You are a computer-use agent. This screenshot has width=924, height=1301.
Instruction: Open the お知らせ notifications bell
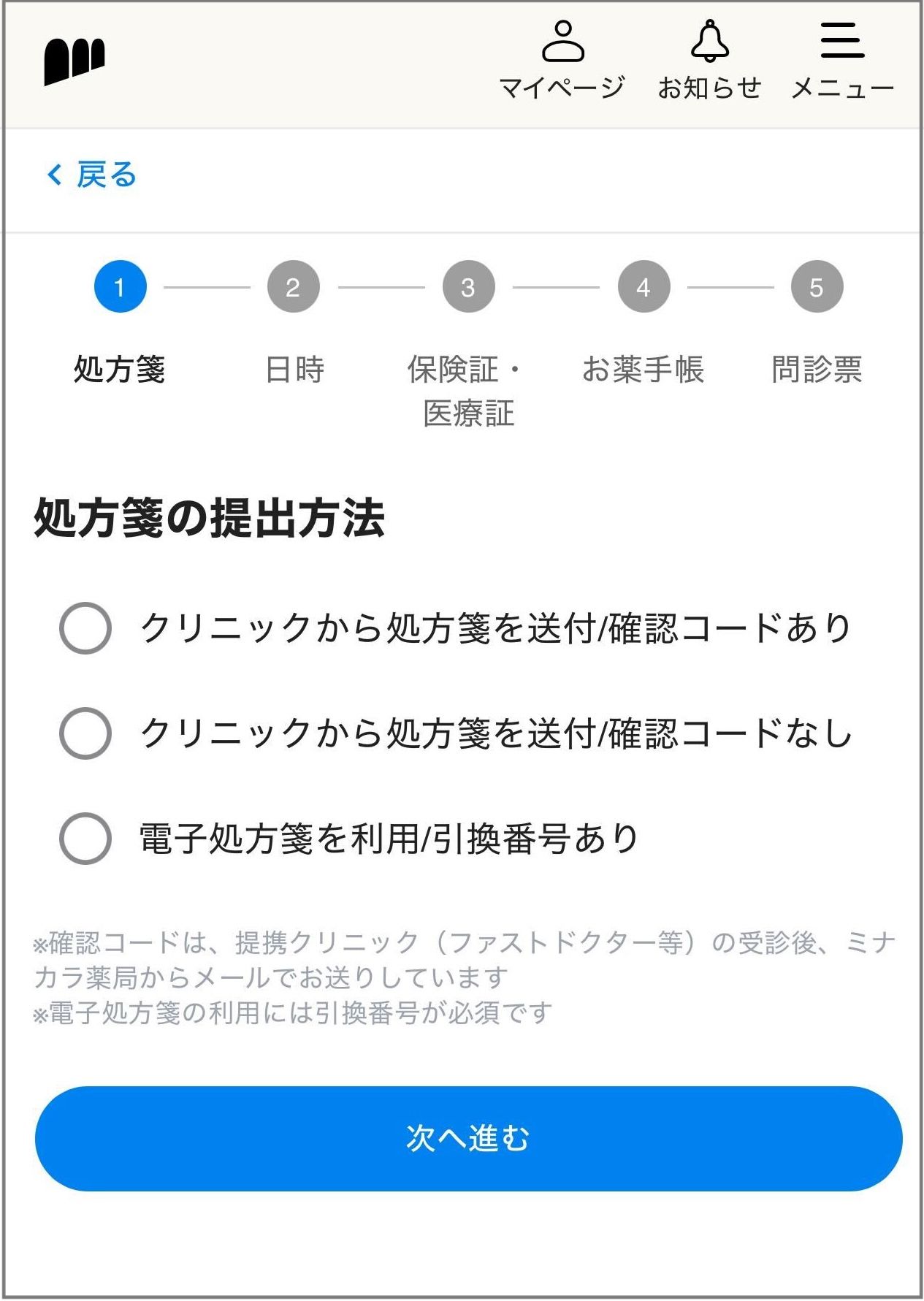(x=709, y=60)
